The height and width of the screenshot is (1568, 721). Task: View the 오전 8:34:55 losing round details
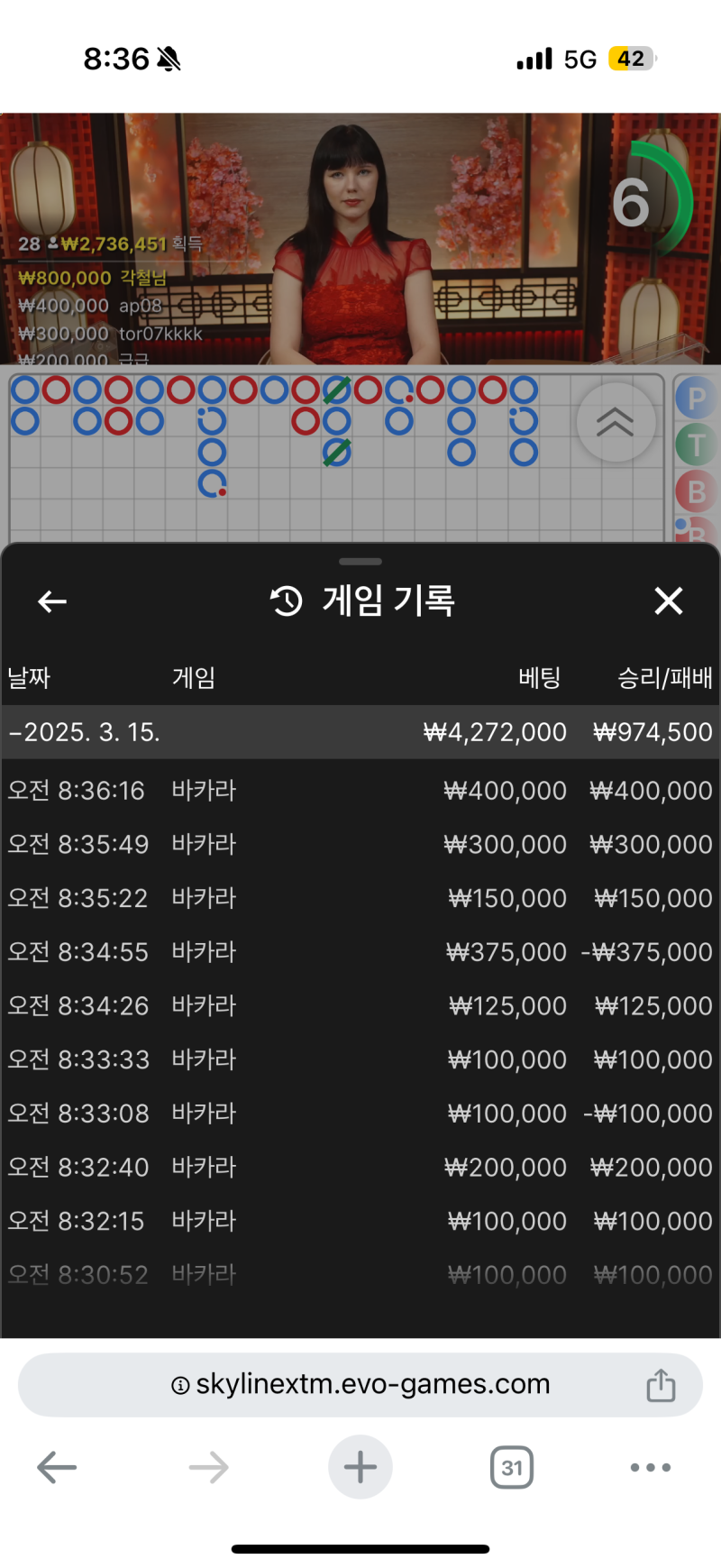coord(360,952)
